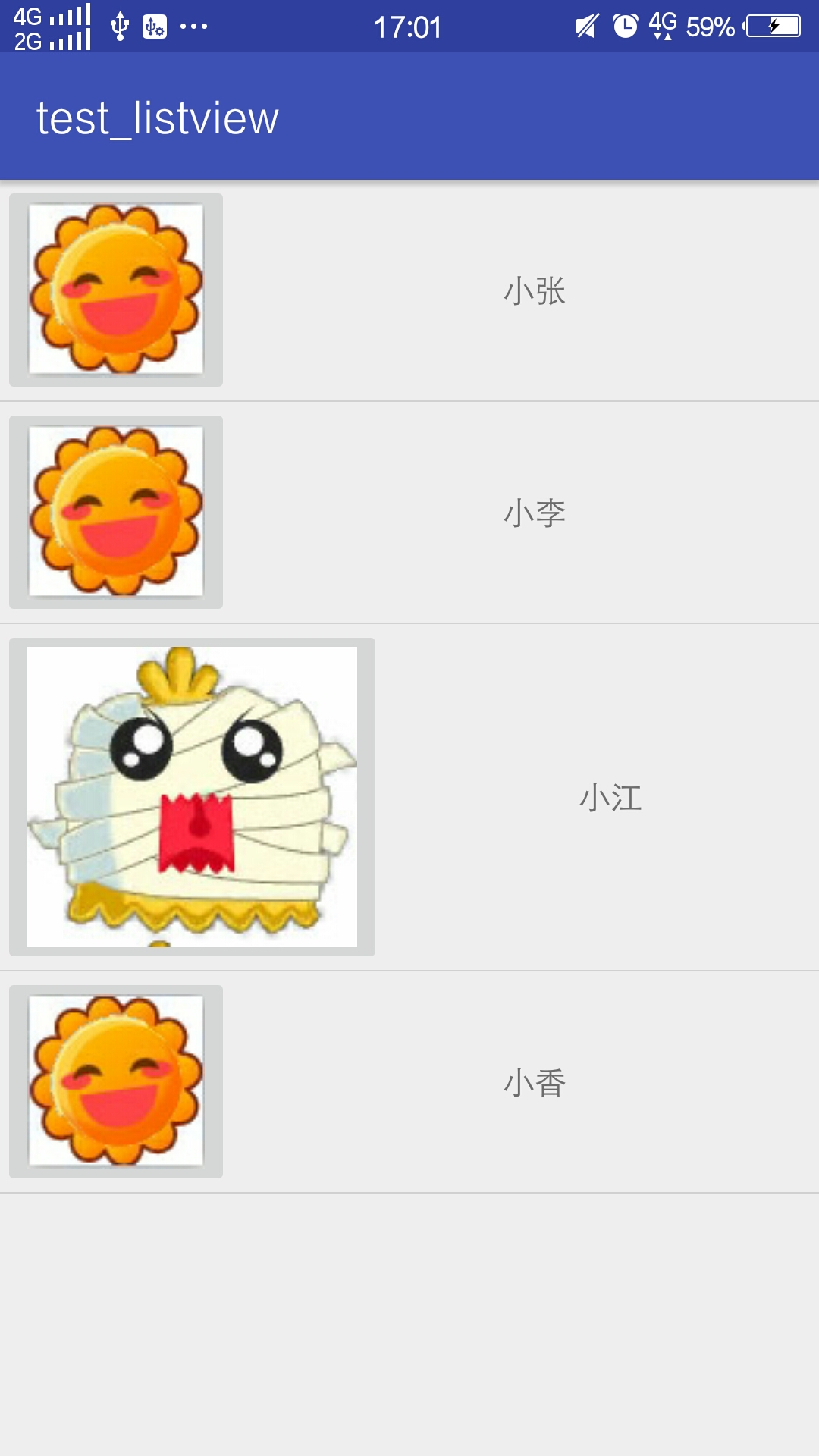Tap the 小江 row with the mummy image

pyautogui.click(x=610, y=798)
